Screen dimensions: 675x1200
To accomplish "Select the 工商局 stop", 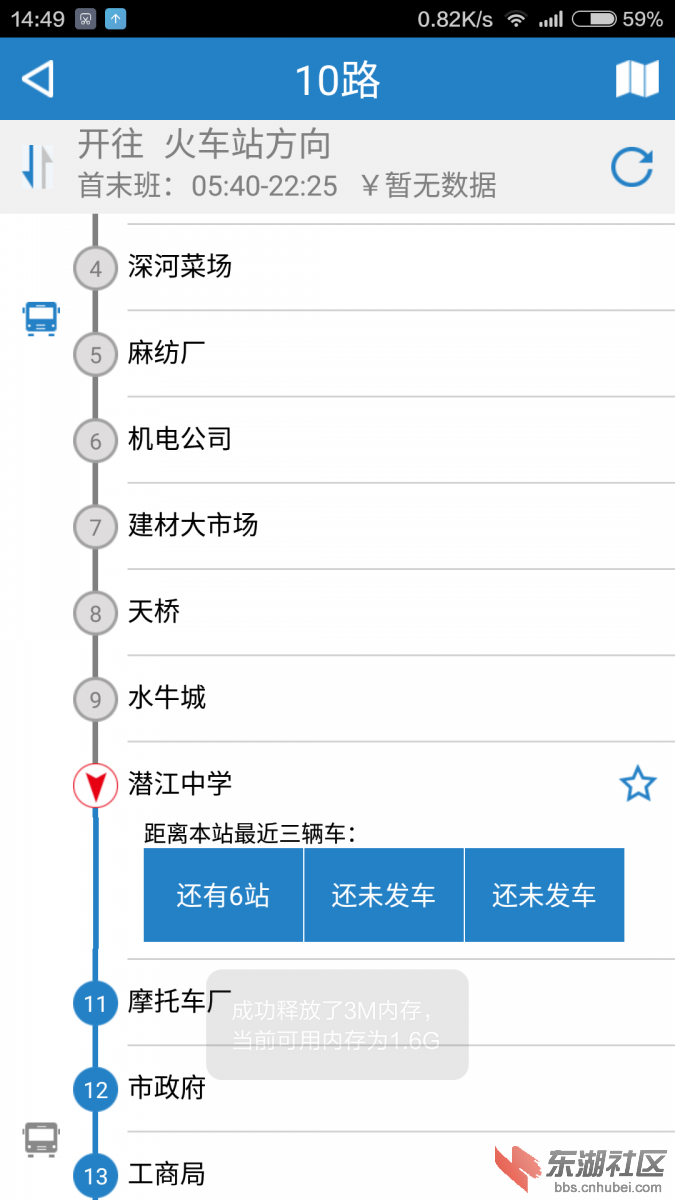I will (167, 1174).
